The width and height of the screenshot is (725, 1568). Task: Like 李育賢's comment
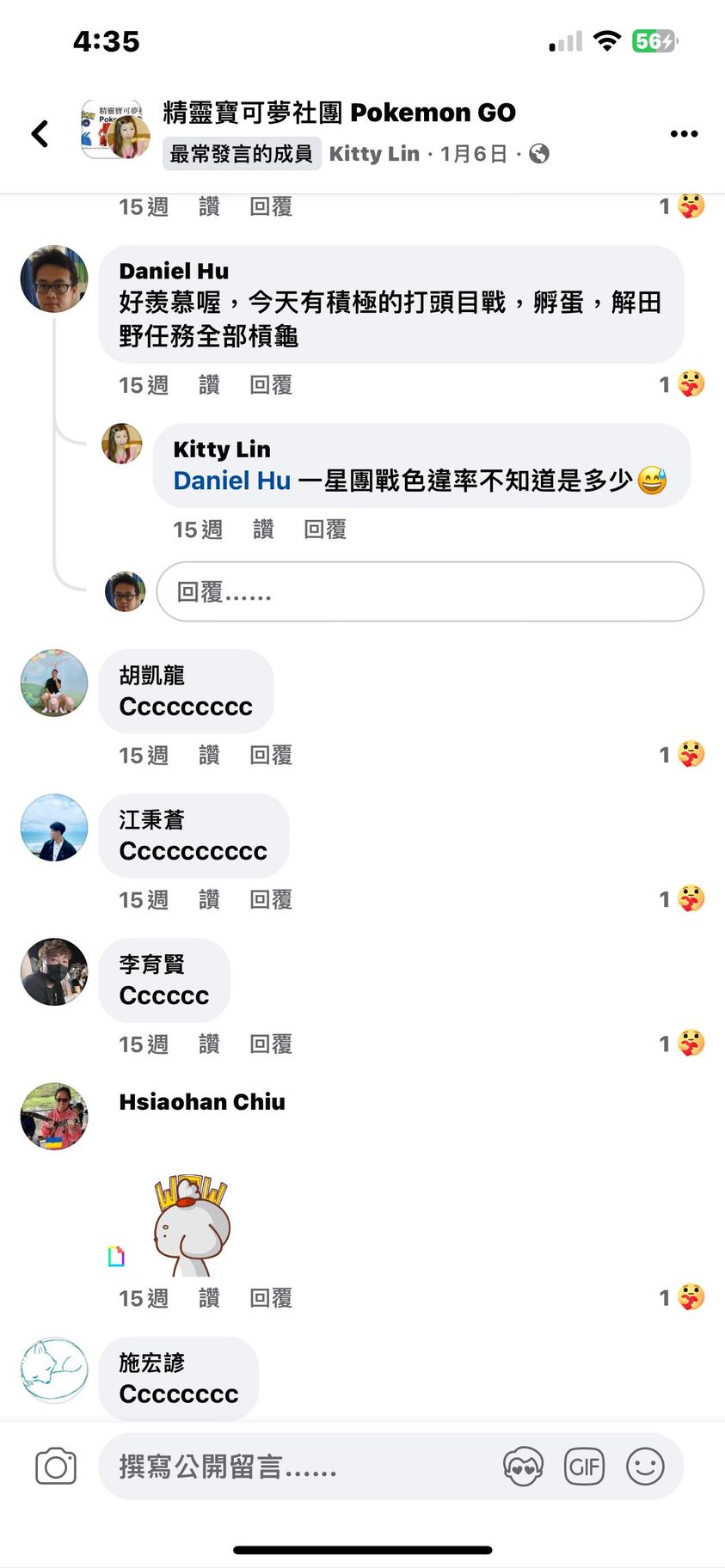209,1044
